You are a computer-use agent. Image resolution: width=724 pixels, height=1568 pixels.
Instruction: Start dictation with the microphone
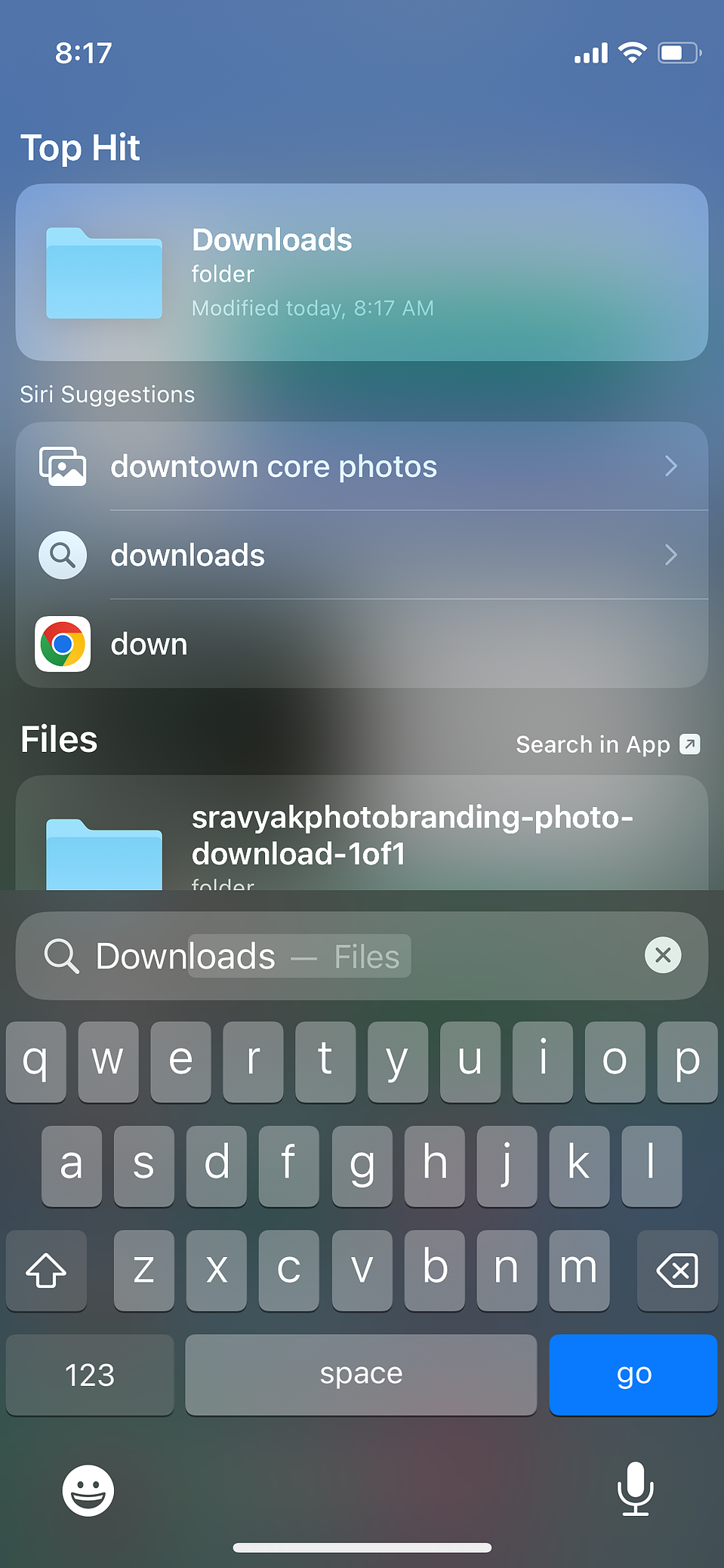(x=635, y=1489)
